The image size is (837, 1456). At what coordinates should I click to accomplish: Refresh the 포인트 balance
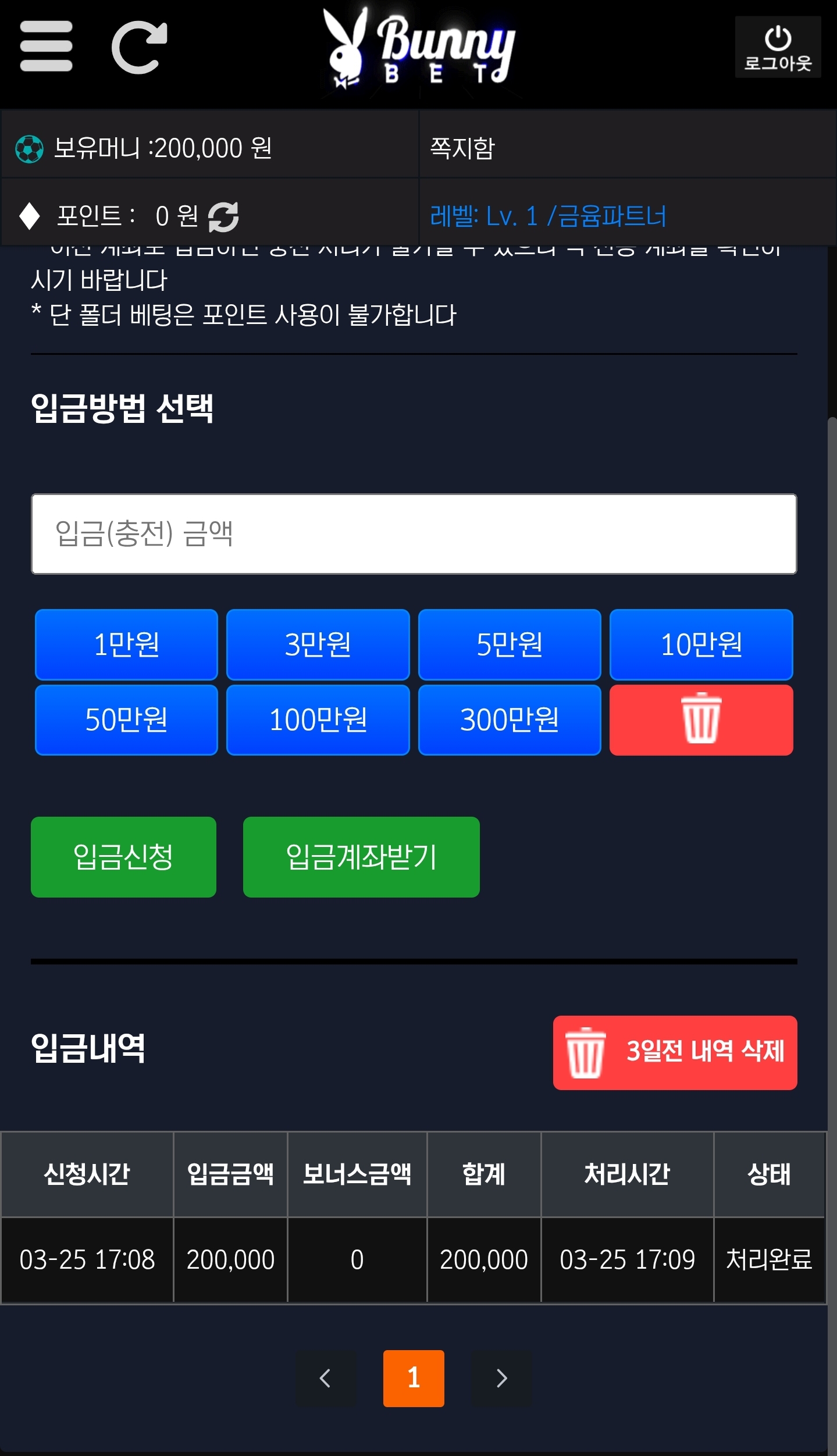point(223,216)
